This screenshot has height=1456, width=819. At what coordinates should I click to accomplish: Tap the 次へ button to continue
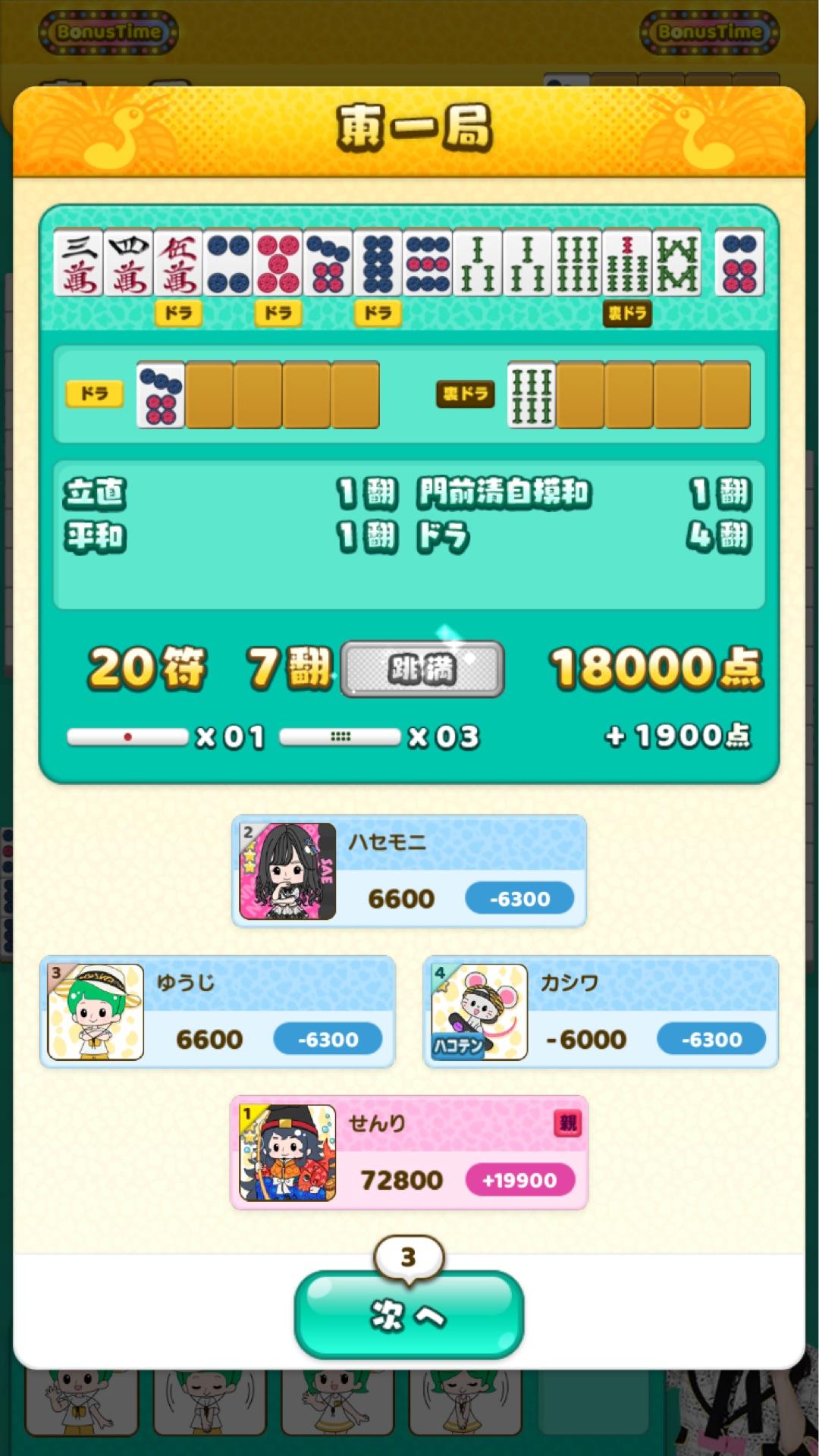pyautogui.click(x=409, y=1315)
